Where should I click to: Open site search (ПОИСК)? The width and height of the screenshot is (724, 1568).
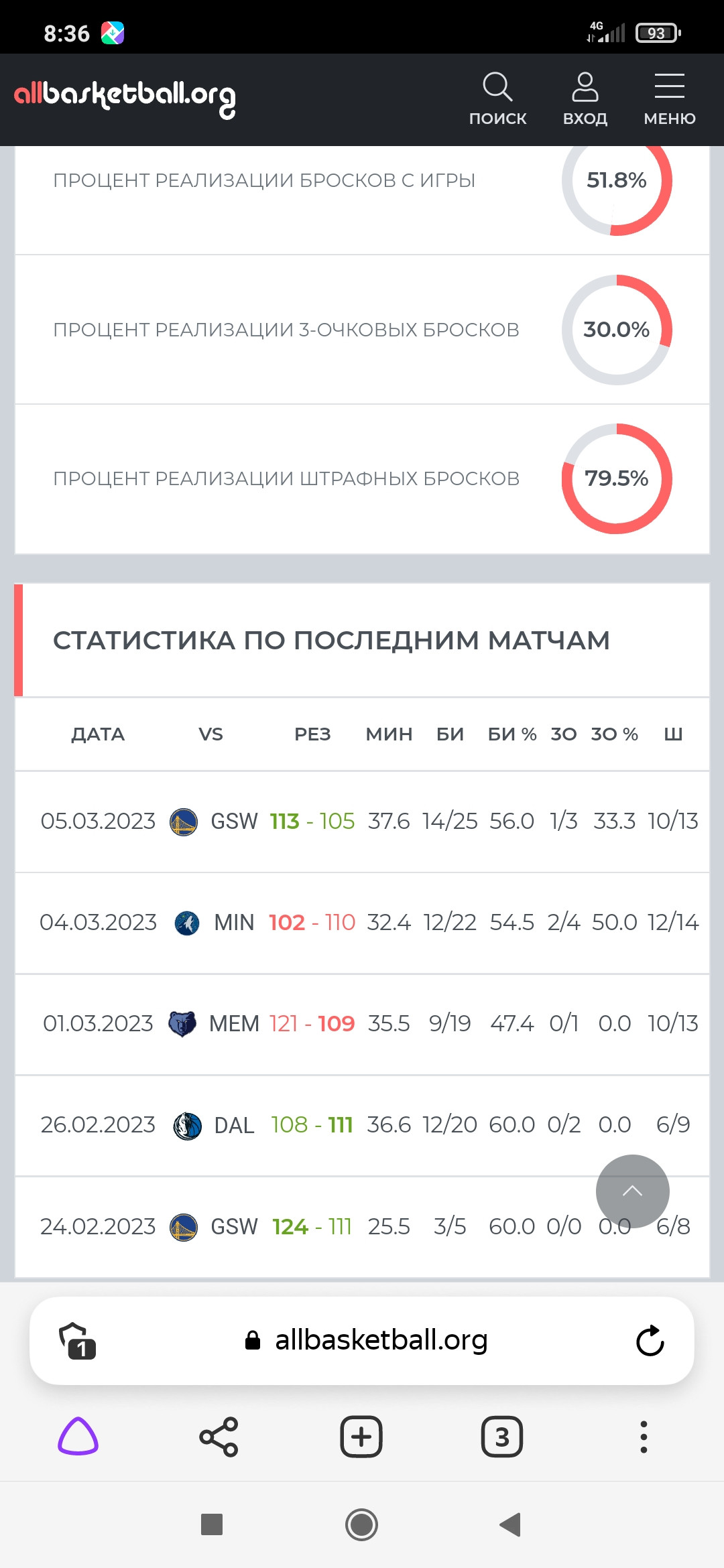coord(497,99)
